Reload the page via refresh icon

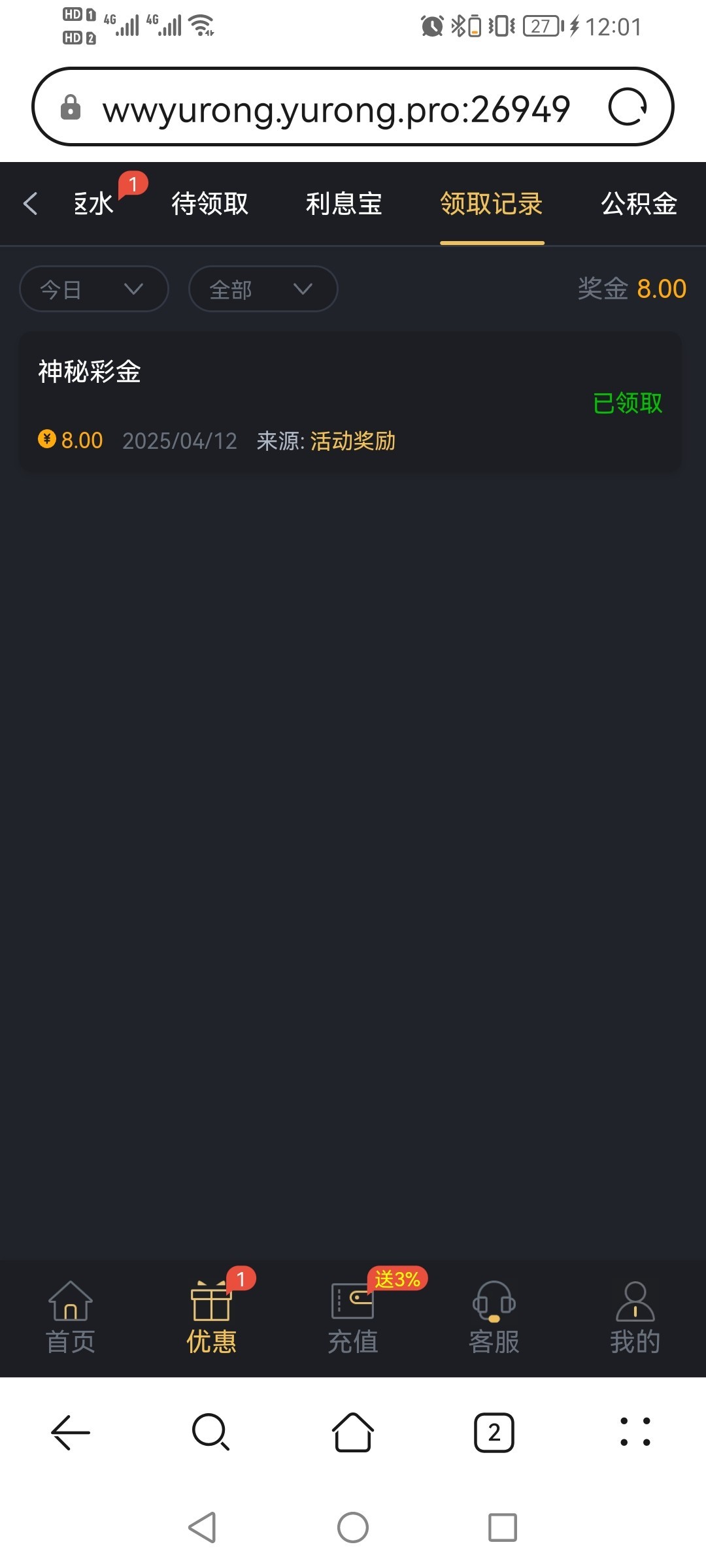point(628,106)
